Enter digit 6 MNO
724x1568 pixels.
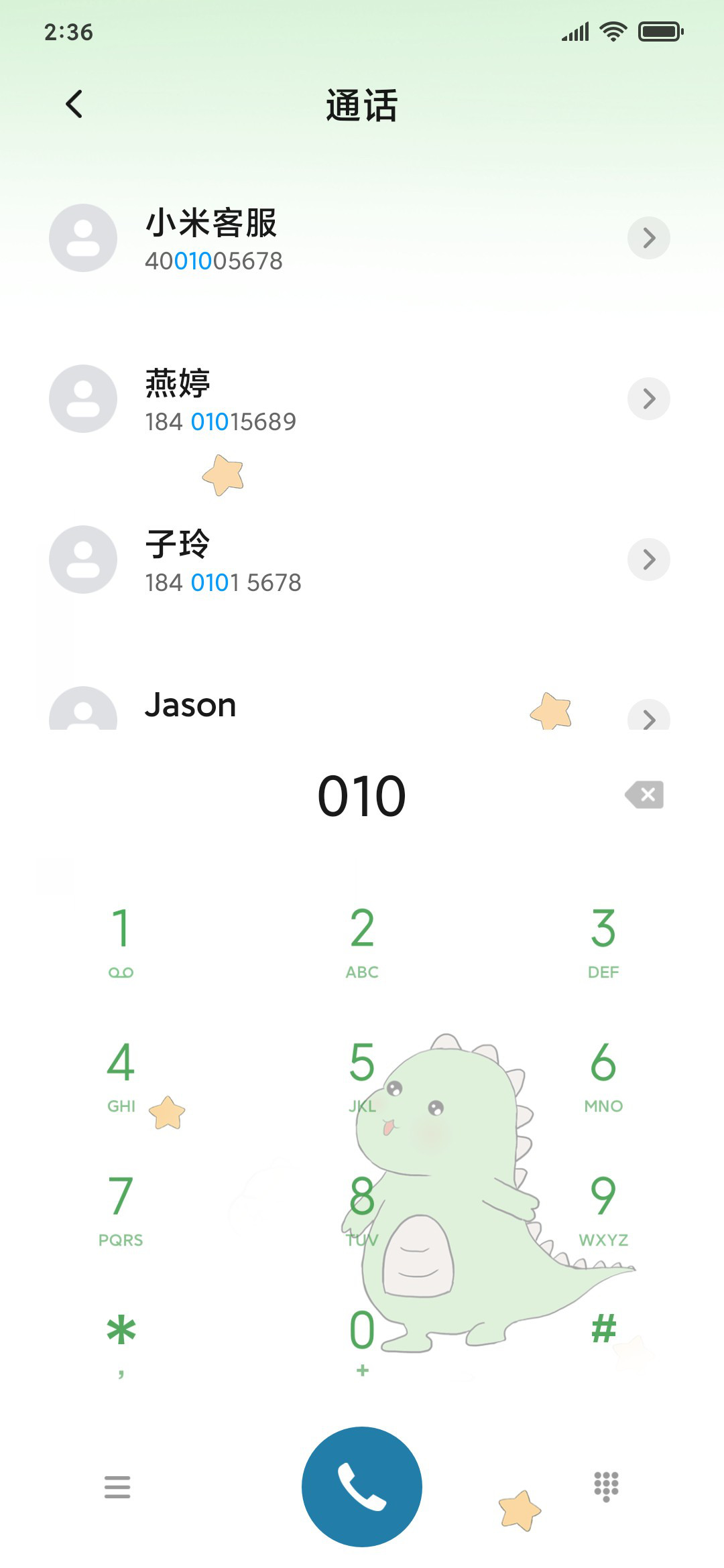(603, 1075)
